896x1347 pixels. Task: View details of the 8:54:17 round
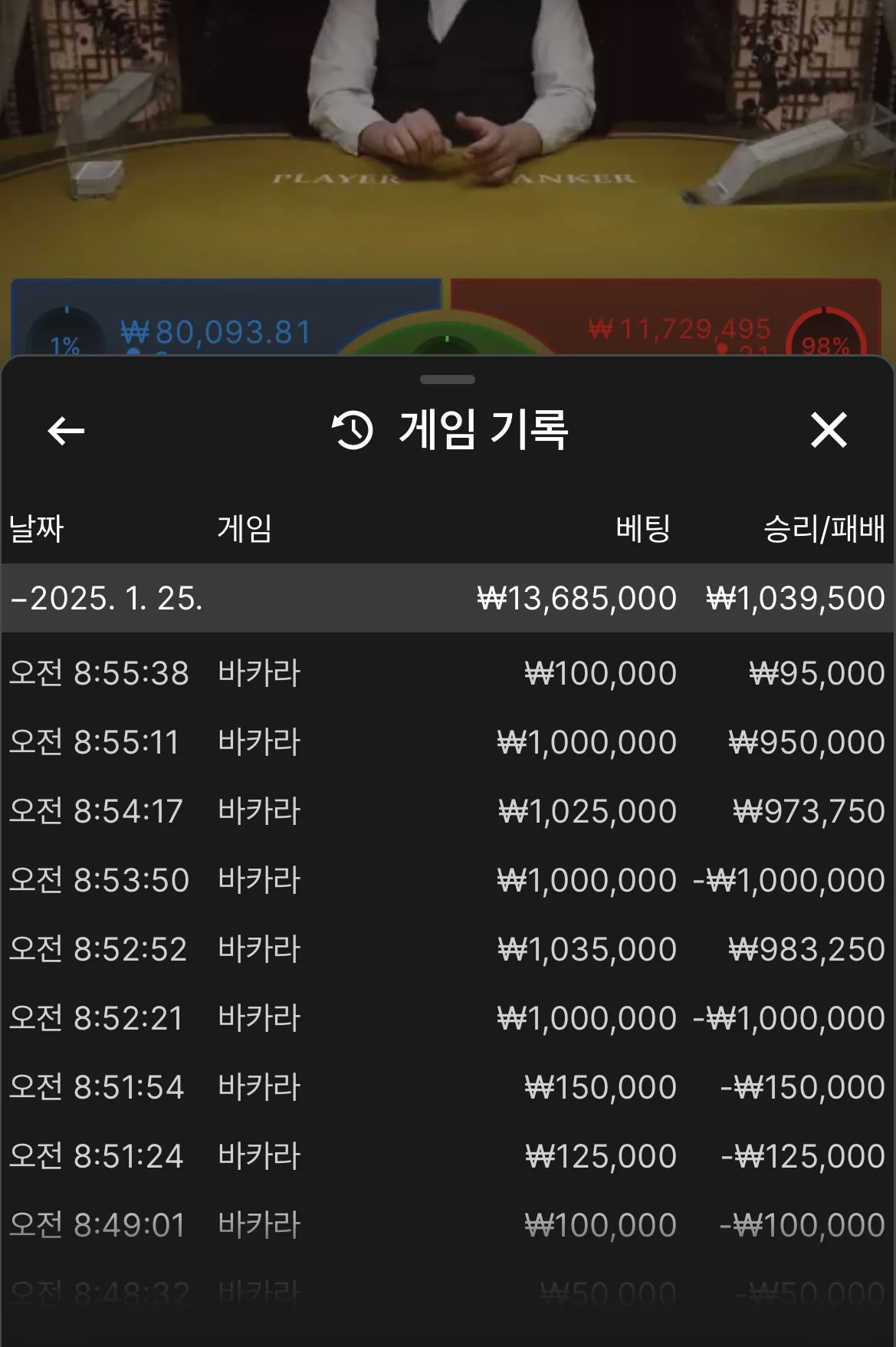coord(448,811)
